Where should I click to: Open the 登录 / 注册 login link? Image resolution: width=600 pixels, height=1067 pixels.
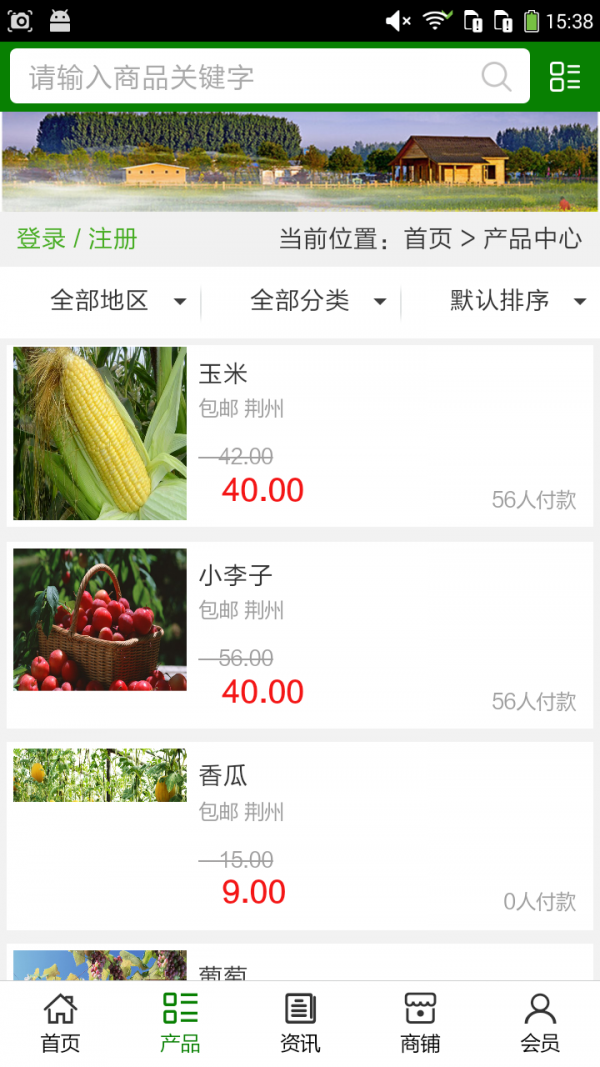coord(77,239)
